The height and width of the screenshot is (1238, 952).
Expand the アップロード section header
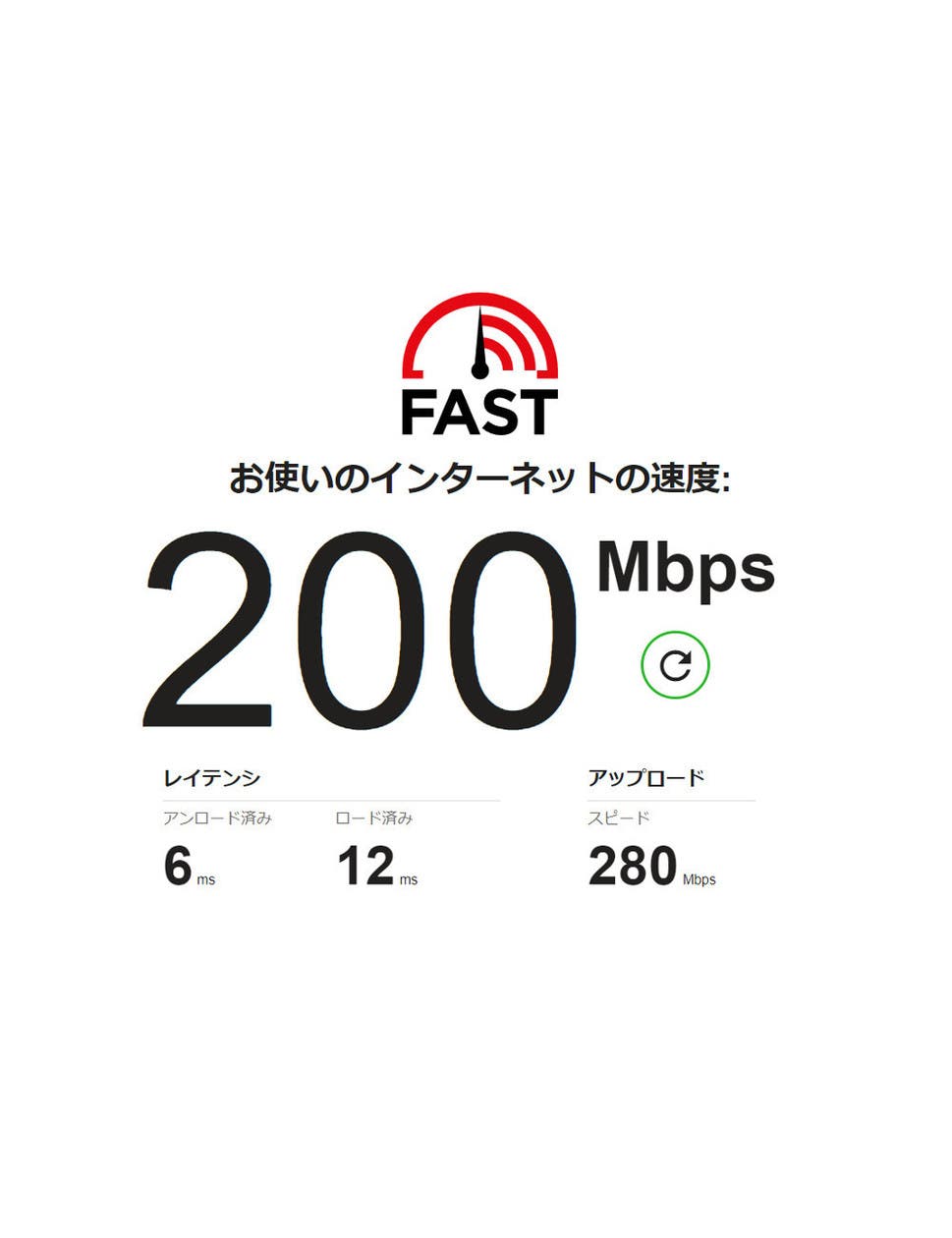pyautogui.click(x=649, y=776)
